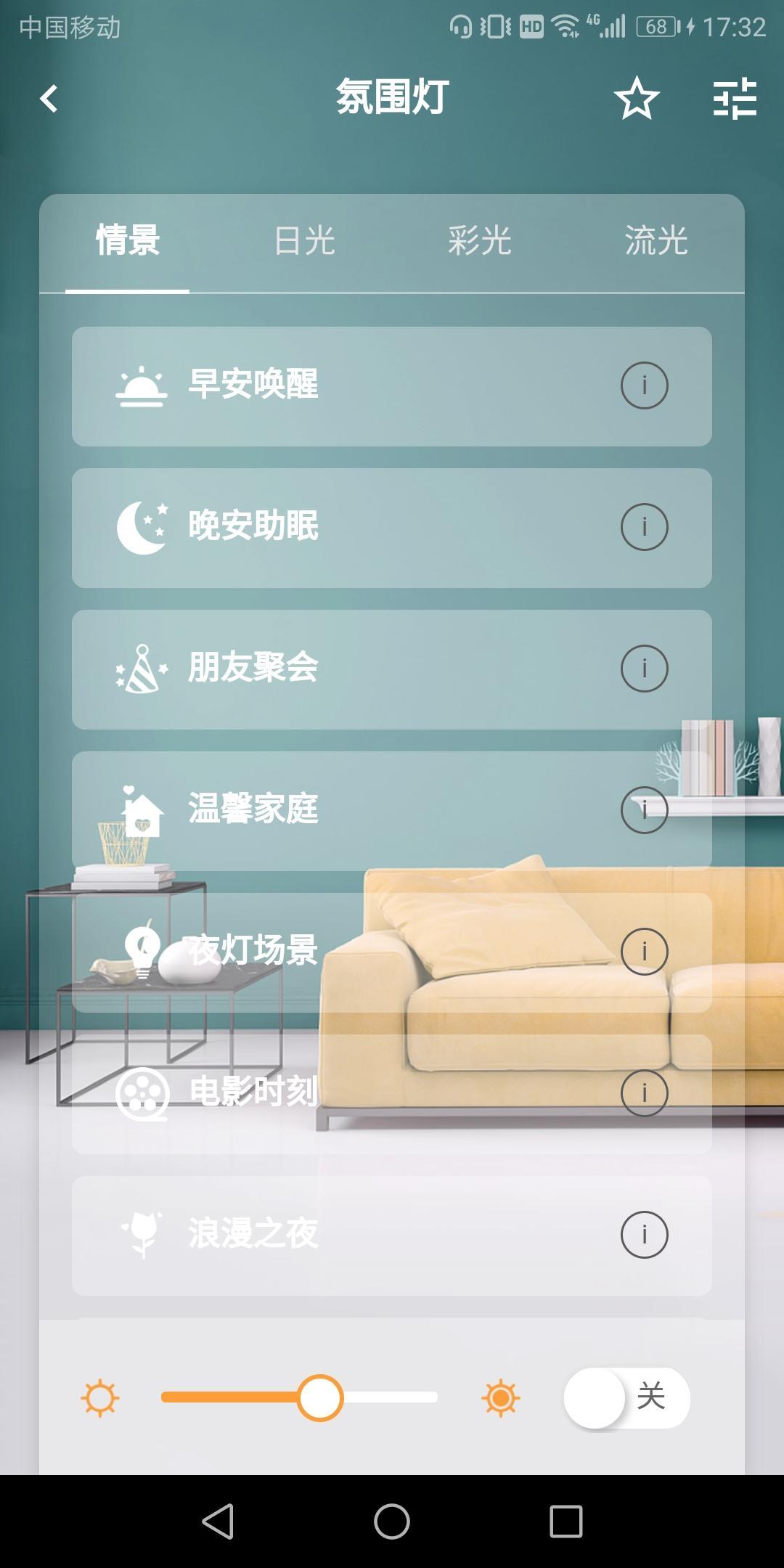Open the info icon for 浪漫之夜
The height and width of the screenshot is (1568, 784).
644,1235
